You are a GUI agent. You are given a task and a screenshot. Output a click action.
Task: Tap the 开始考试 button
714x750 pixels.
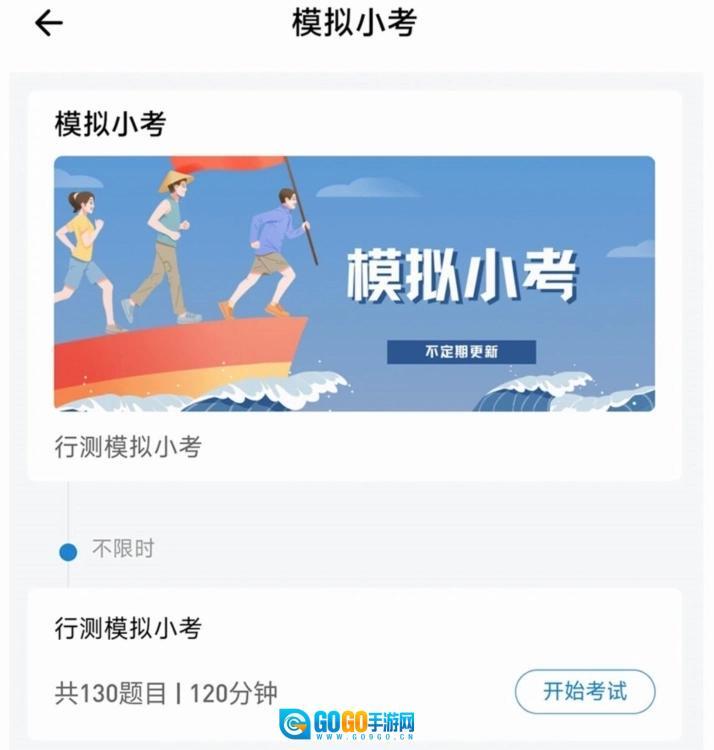(585, 691)
